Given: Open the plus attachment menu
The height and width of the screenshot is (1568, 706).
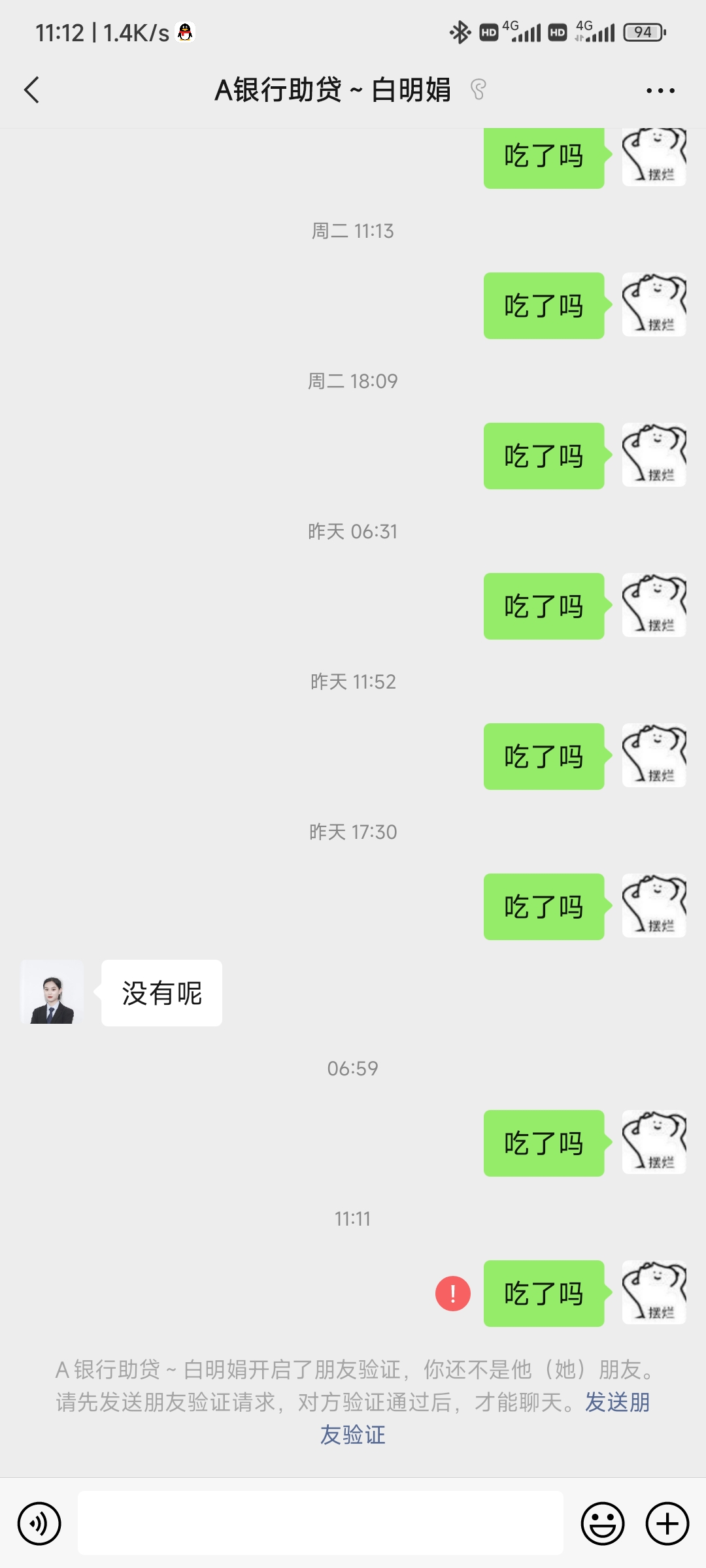Looking at the screenshot, I should click(x=667, y=1524).
